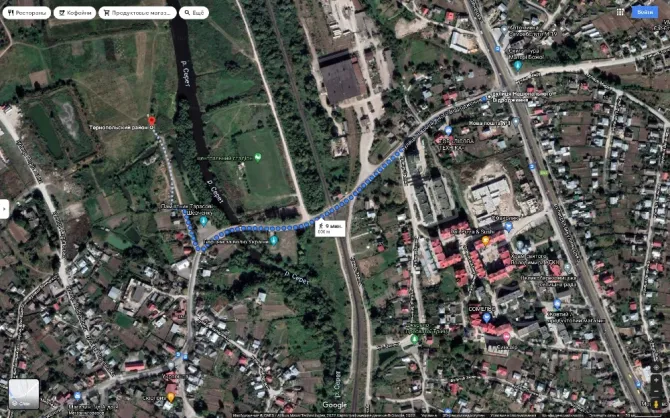Open the 9 мин walking route label
This screenshot has height=418, width=670.
[x=331, y=228]
